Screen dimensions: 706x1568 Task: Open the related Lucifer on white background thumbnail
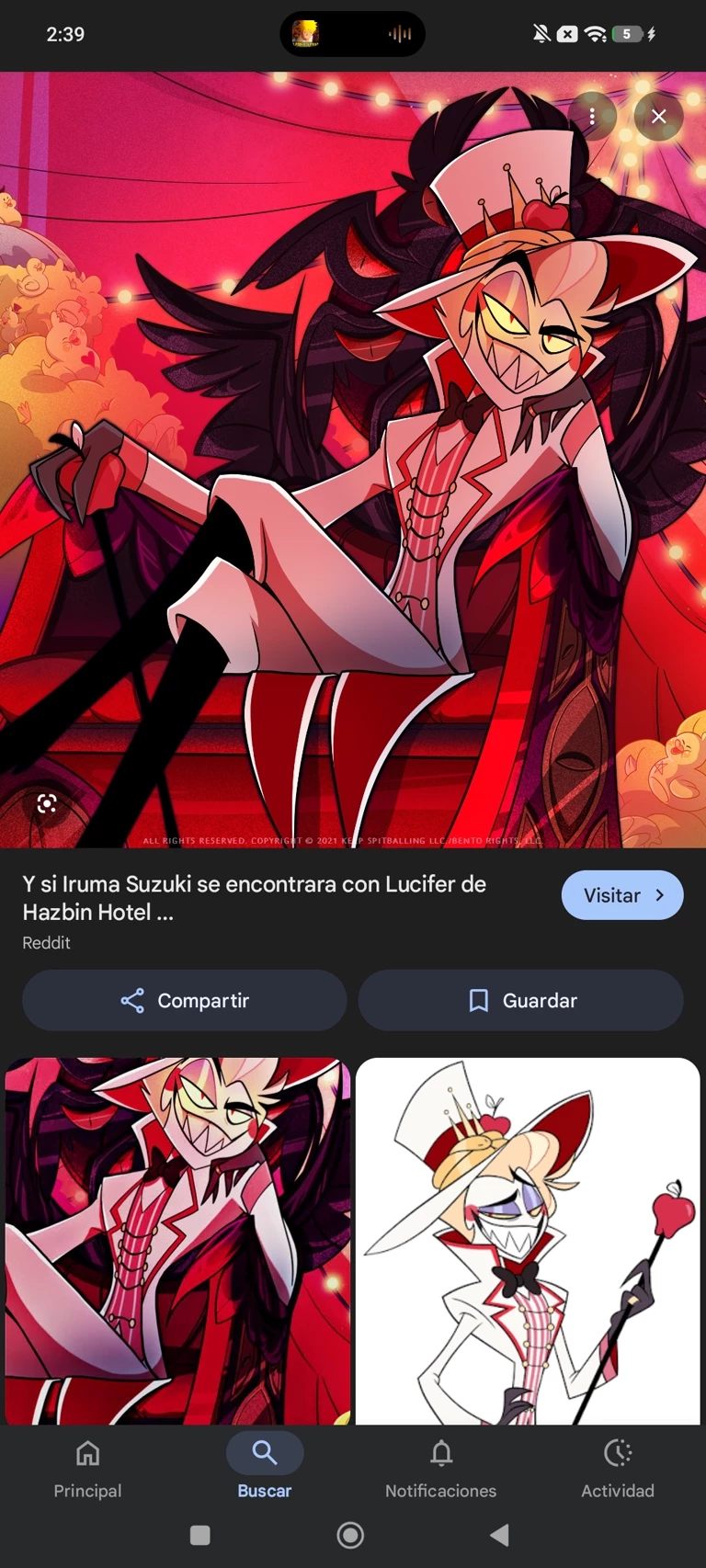[528, 1241]
